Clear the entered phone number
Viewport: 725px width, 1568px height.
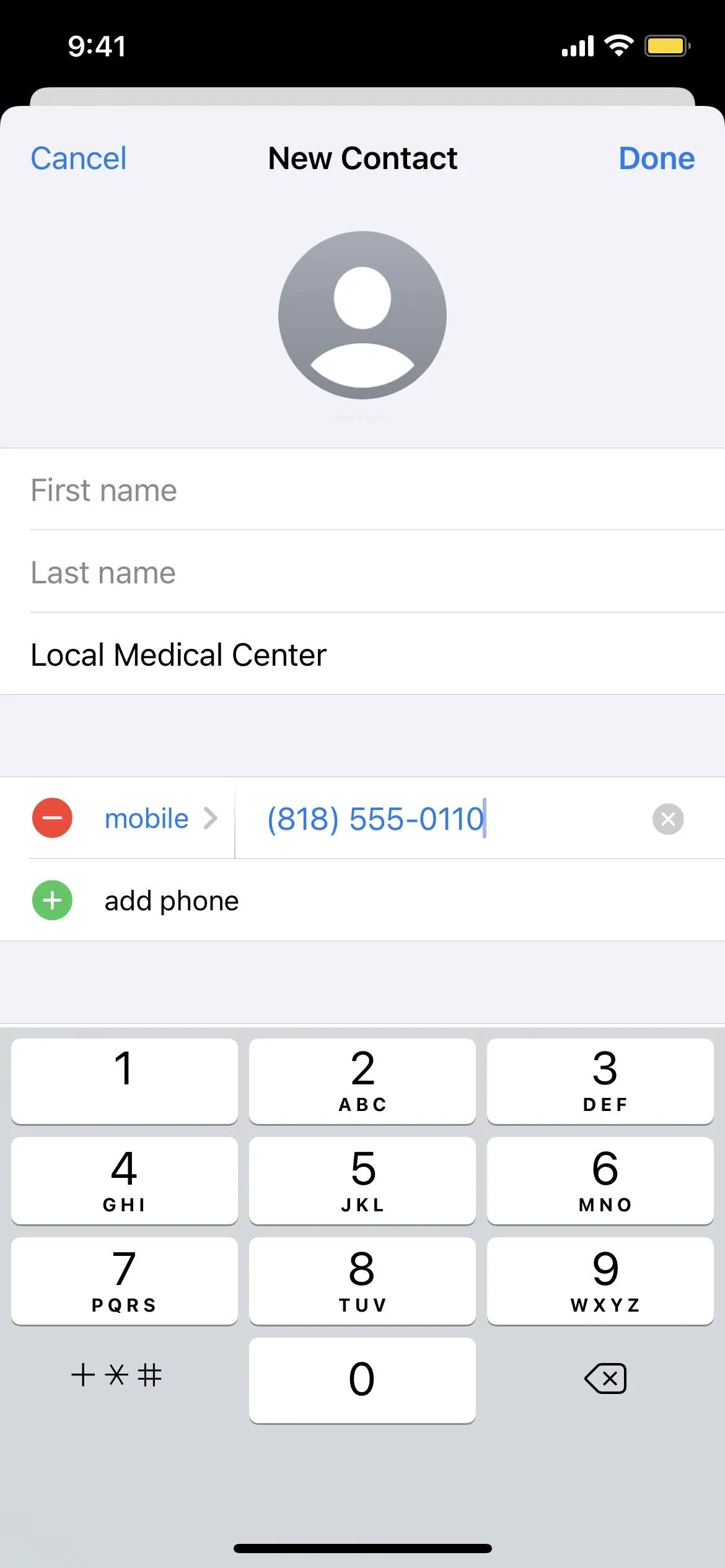pyautogui.click(x=668, y=819)
